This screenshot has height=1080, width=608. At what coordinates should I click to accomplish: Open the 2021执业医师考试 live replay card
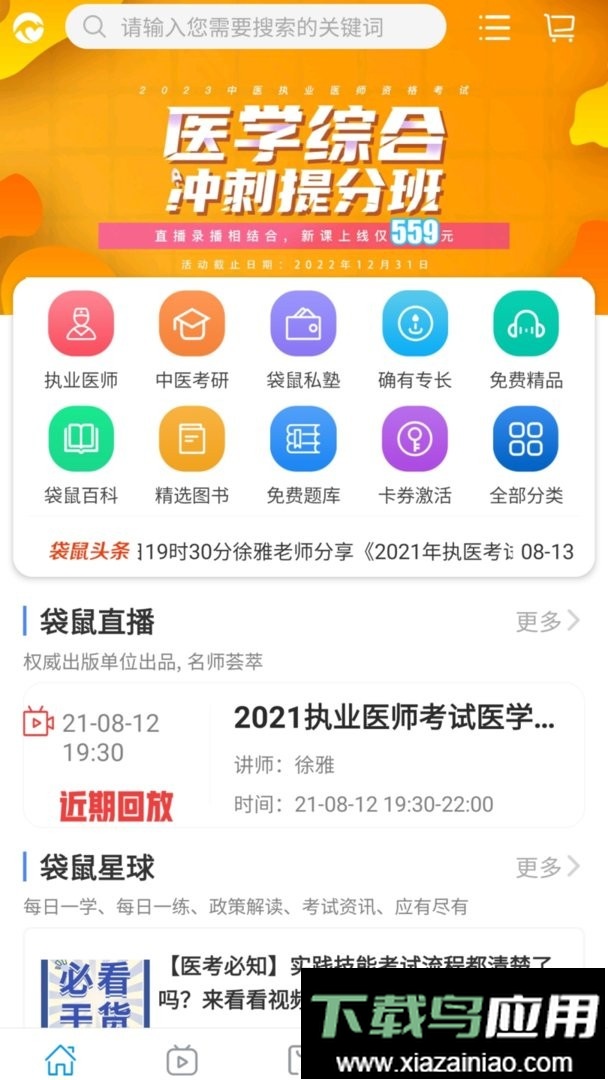point(304,755)
